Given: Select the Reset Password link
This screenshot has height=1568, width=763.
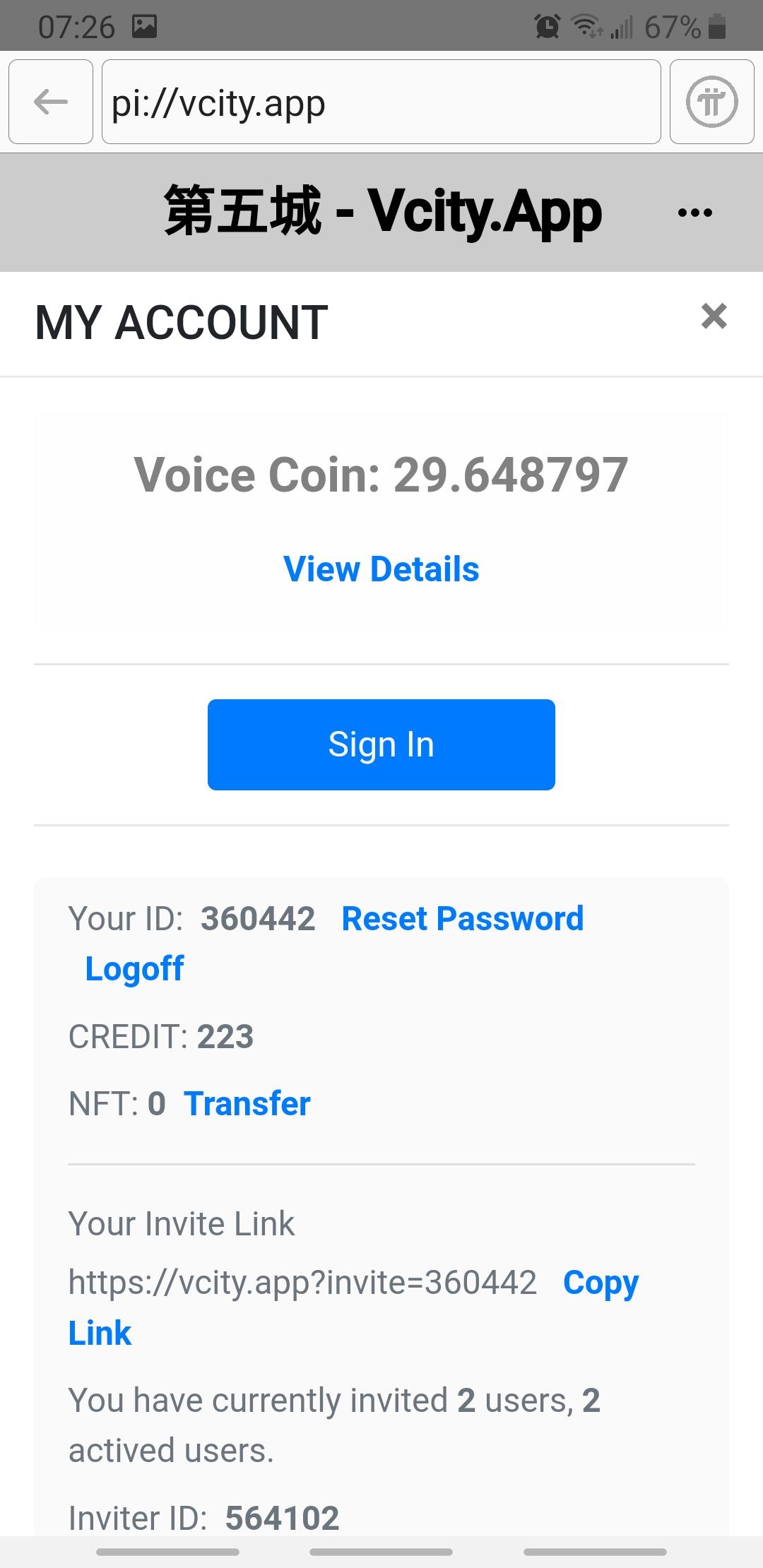Looking at the screenshot, I should point(463,919).
